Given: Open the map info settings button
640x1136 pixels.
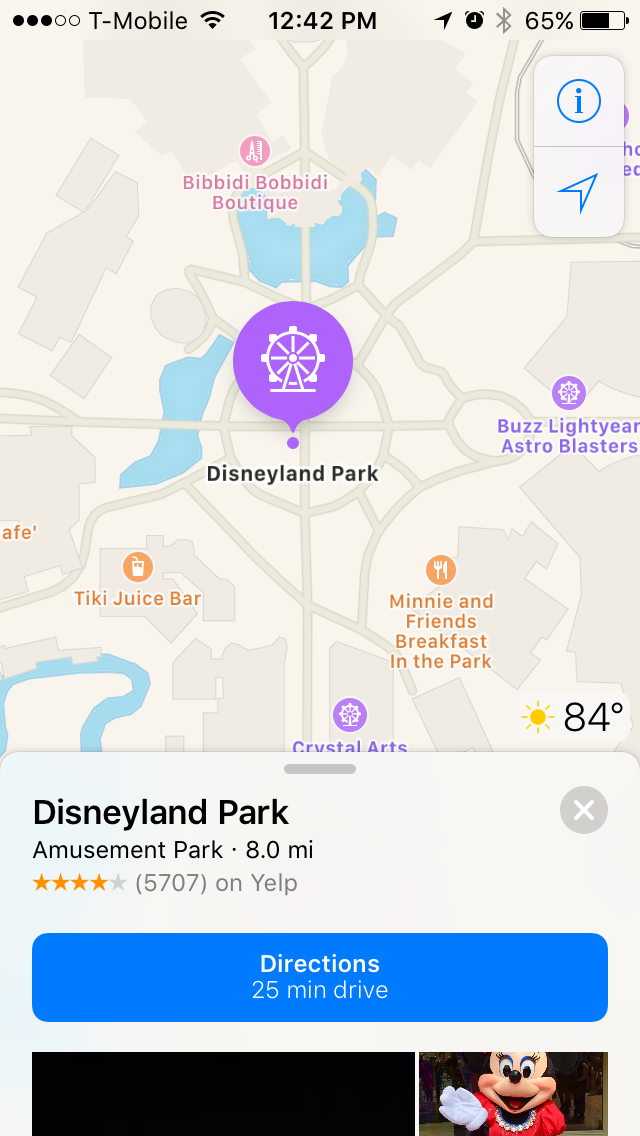Looking at the screenshot, I should pos(578,101).
